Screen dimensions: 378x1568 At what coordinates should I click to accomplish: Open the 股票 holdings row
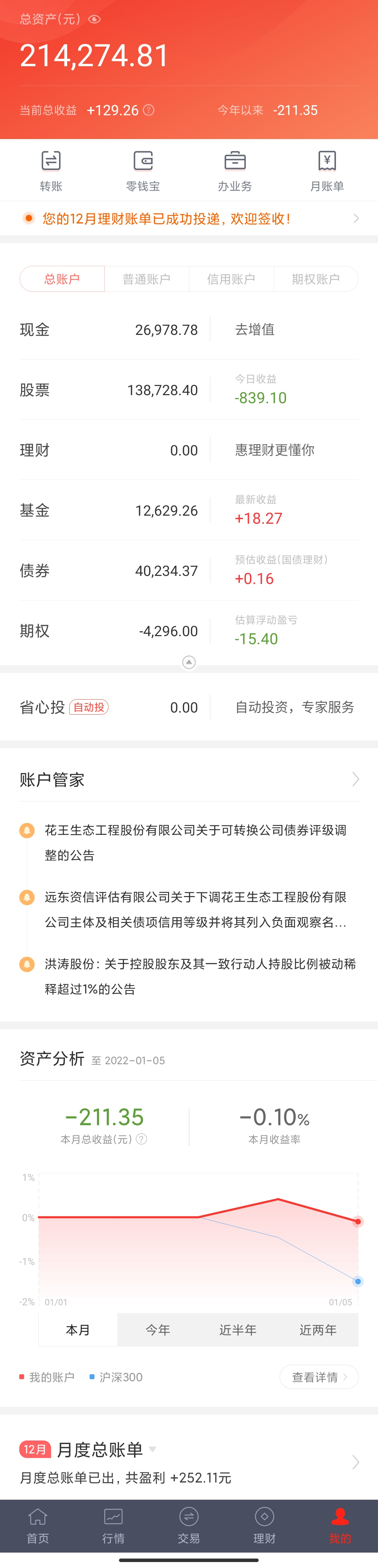pyautogui.click(x=110, y=390)
